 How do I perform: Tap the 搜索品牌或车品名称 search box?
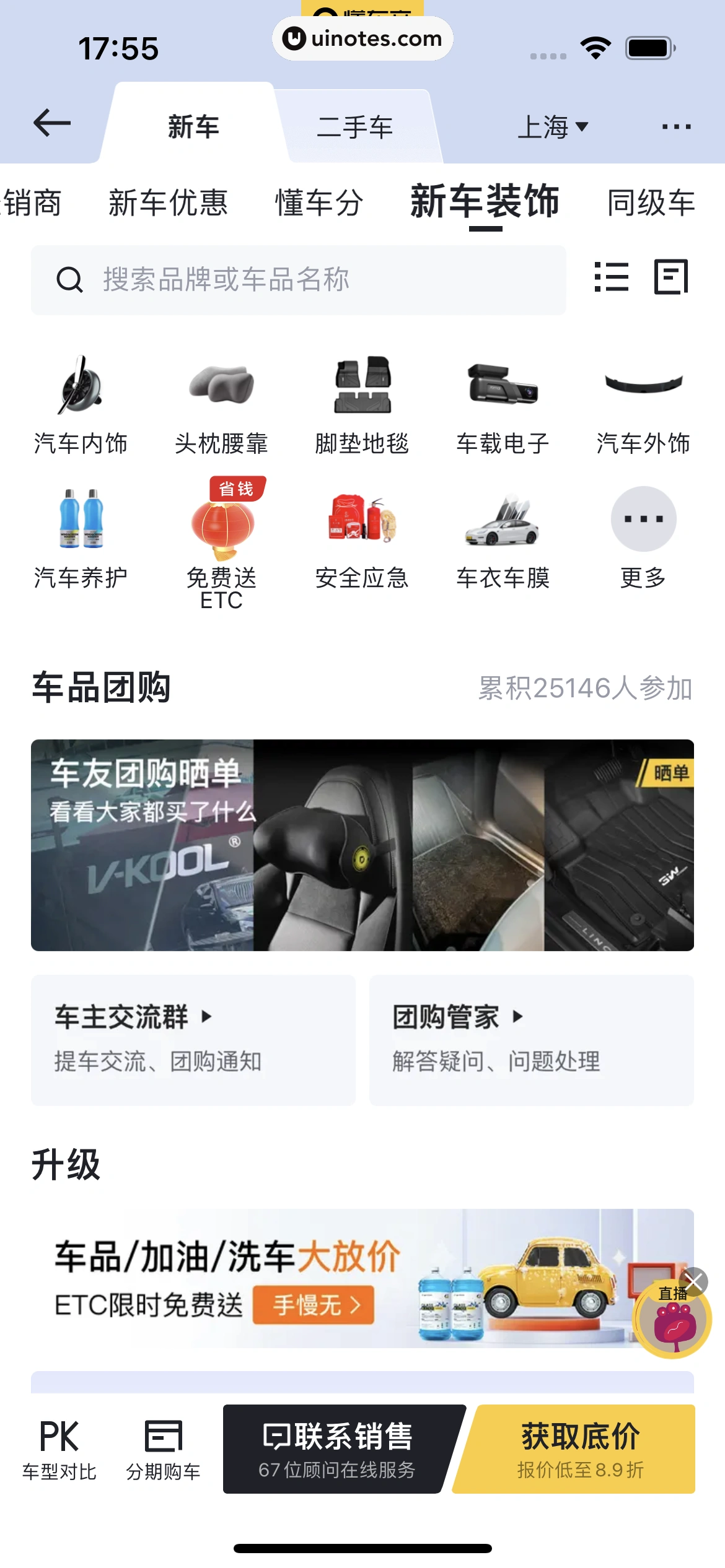coord(299,280)
